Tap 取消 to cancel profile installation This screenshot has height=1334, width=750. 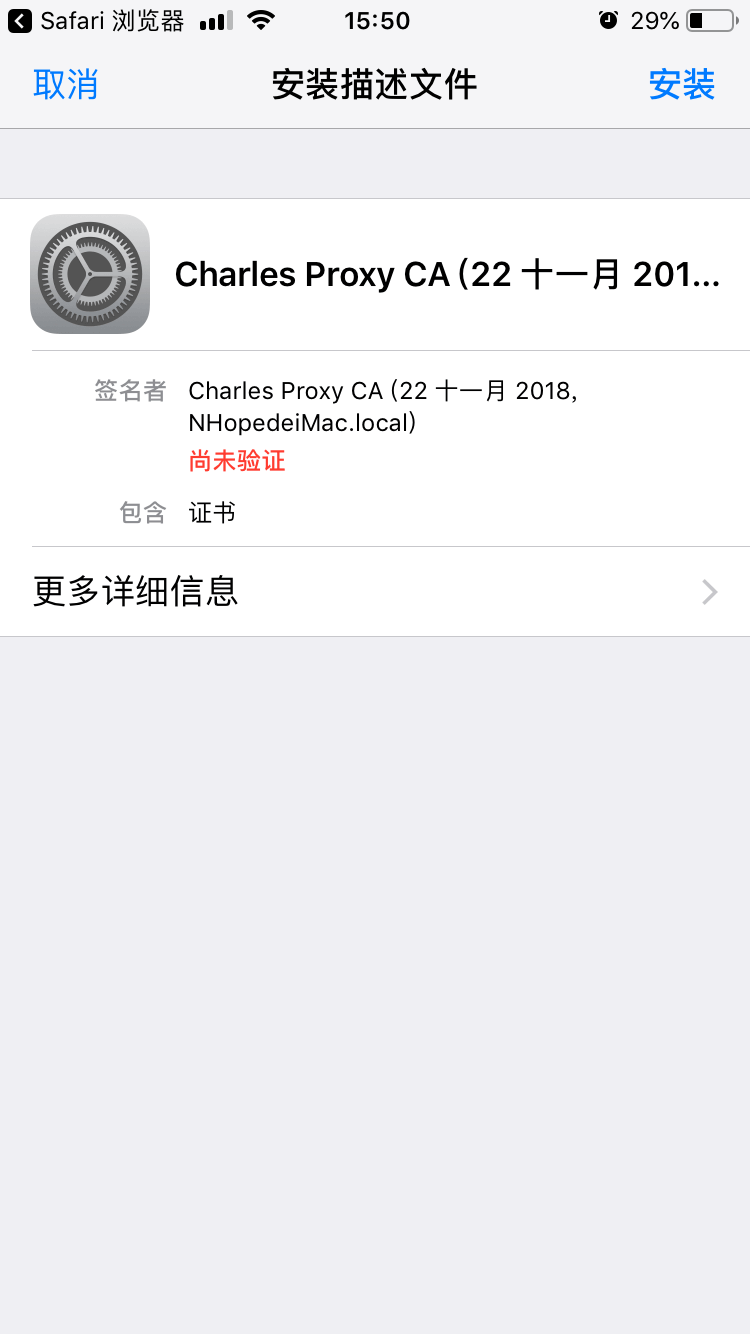tap(66, 85)
